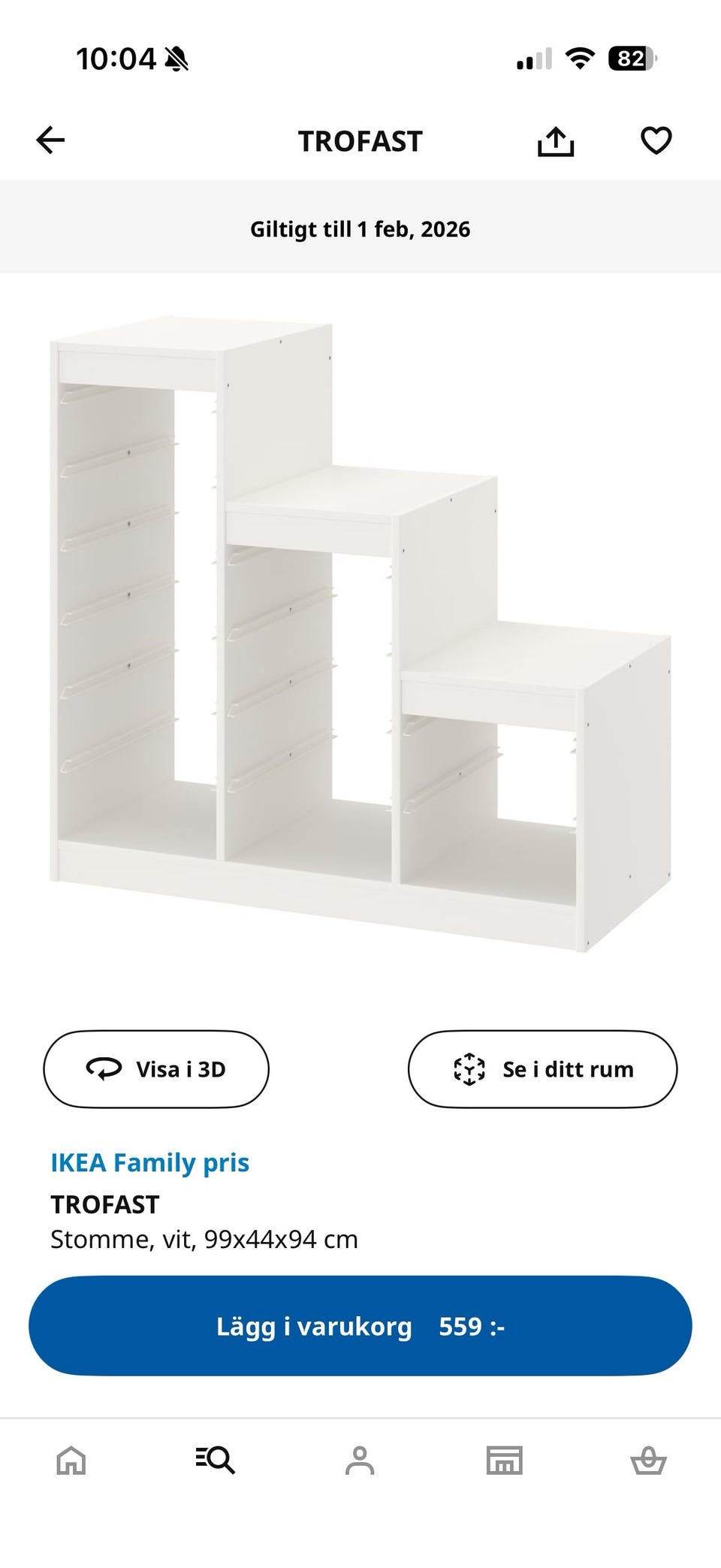Open the 3D view with Visa i 3D
This screenshot has width=721, height=1568.
click(x=155, y=1068)
